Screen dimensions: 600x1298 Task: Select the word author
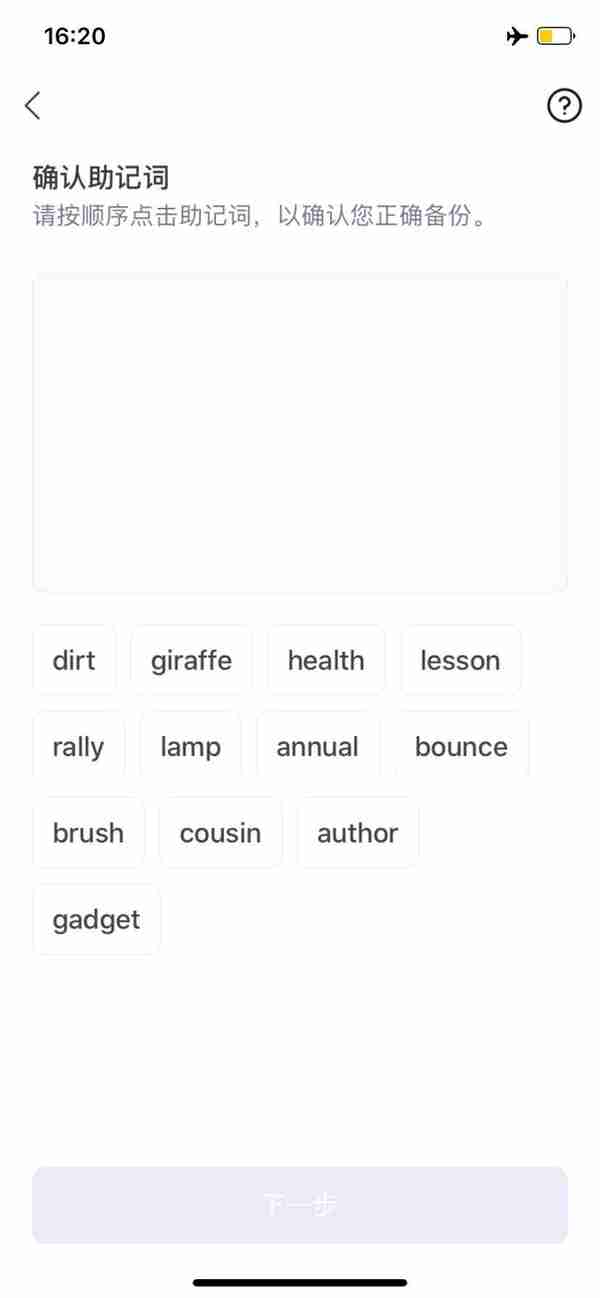click(357, 833)
